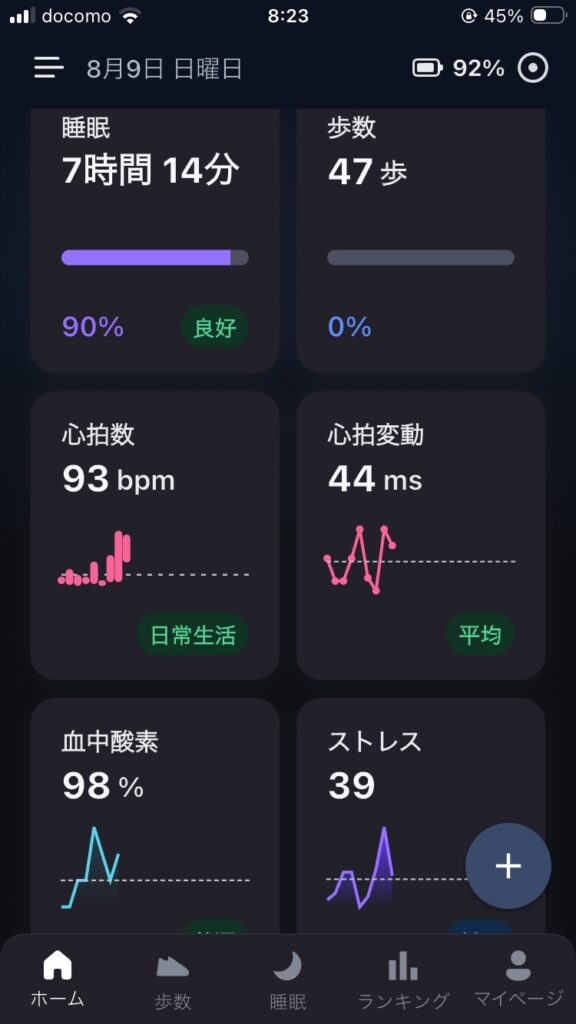Go to the 睡眠 tab in the bottom bar

287,979
